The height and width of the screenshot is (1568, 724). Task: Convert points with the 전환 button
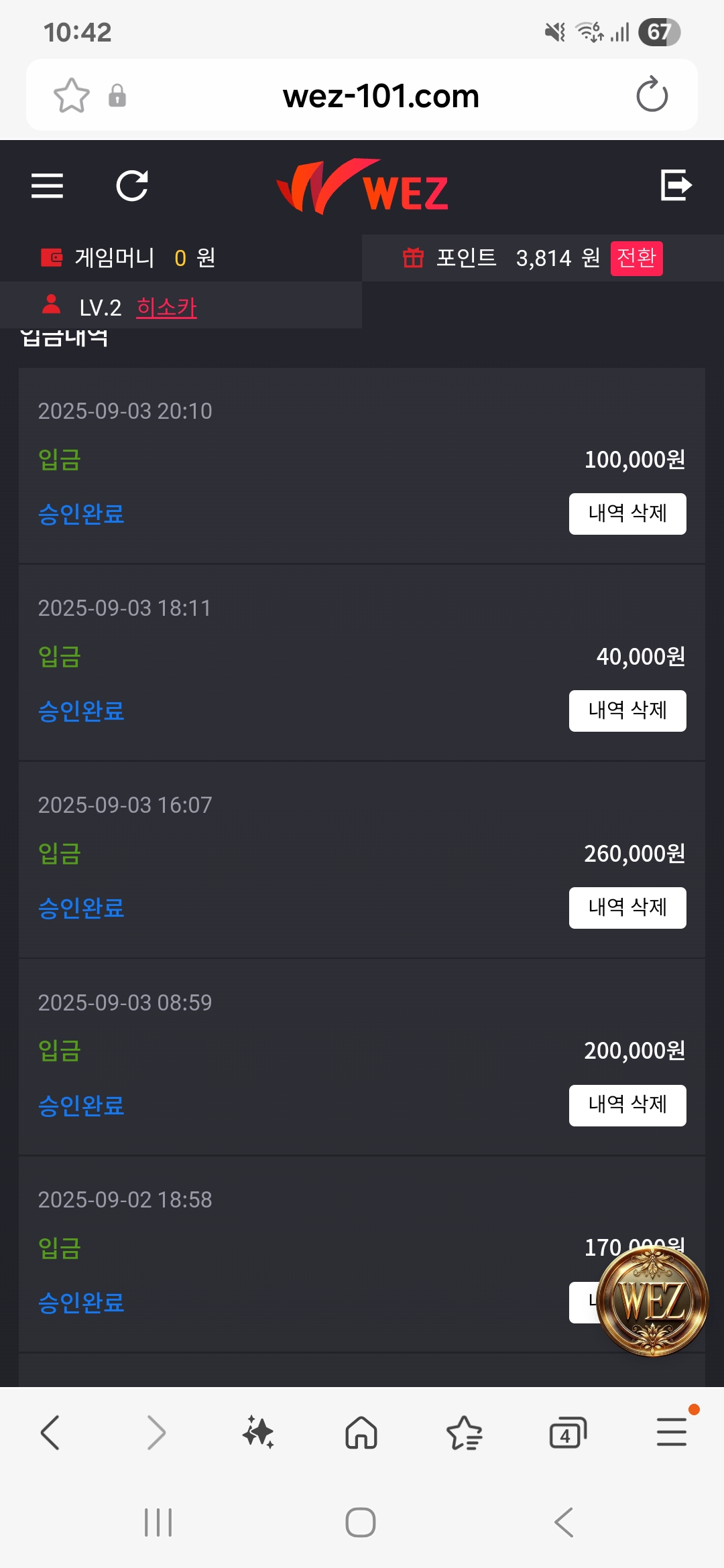636,258
